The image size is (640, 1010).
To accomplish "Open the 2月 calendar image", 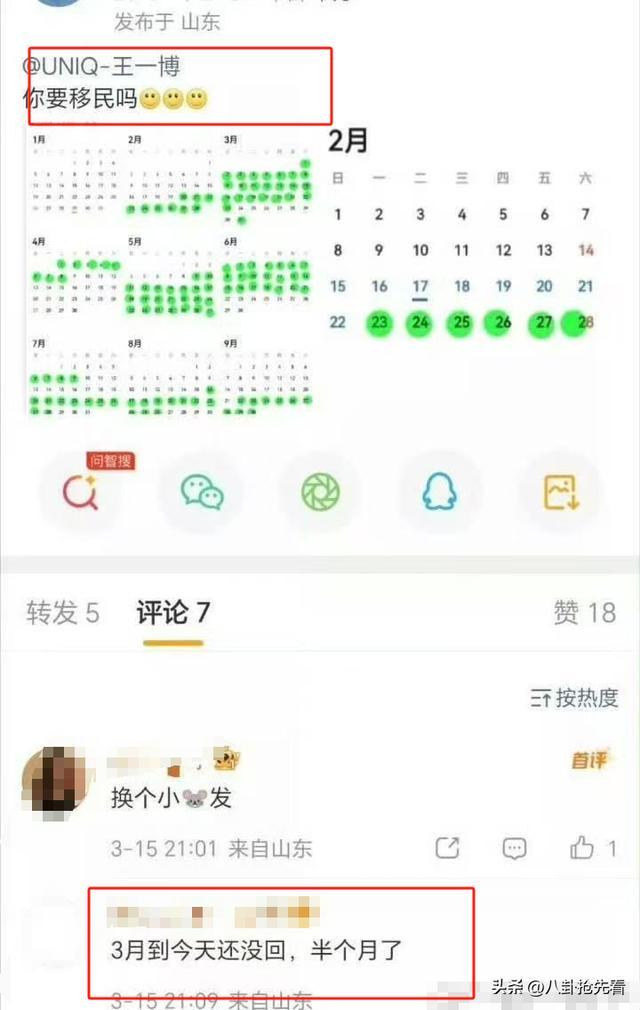I will (462, 240).
